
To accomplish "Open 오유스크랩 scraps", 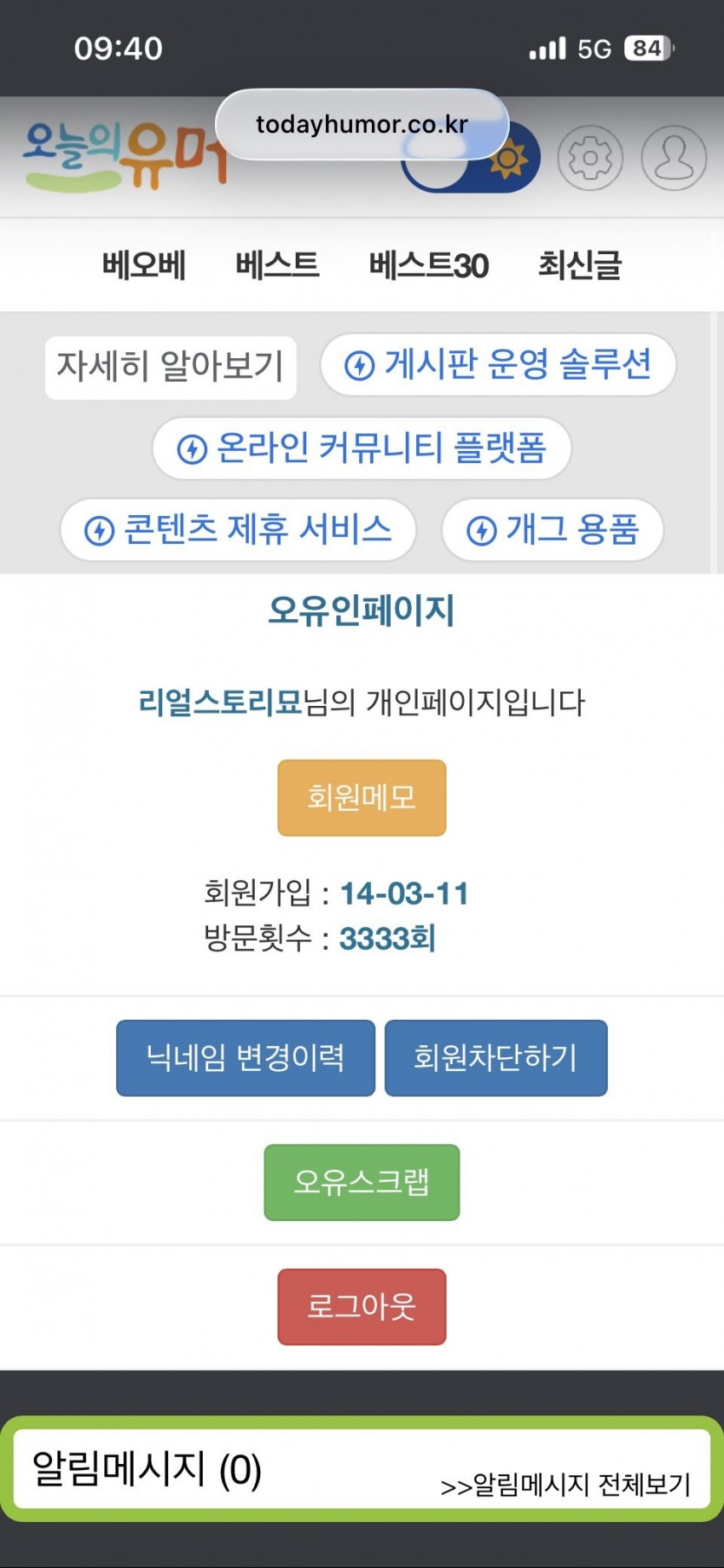I will (362, 1182).
